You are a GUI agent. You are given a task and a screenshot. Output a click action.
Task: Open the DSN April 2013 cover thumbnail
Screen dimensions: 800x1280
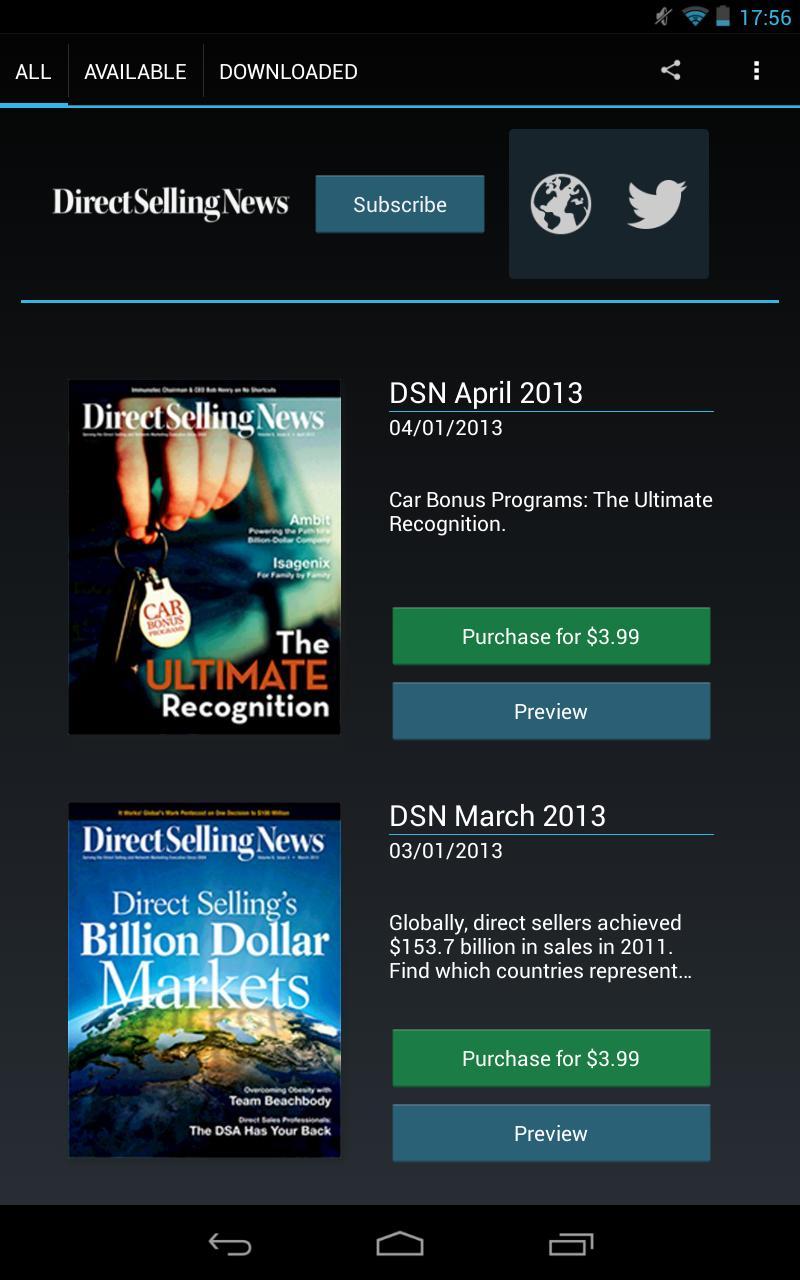pyautogui.click(x=203, y=556)
